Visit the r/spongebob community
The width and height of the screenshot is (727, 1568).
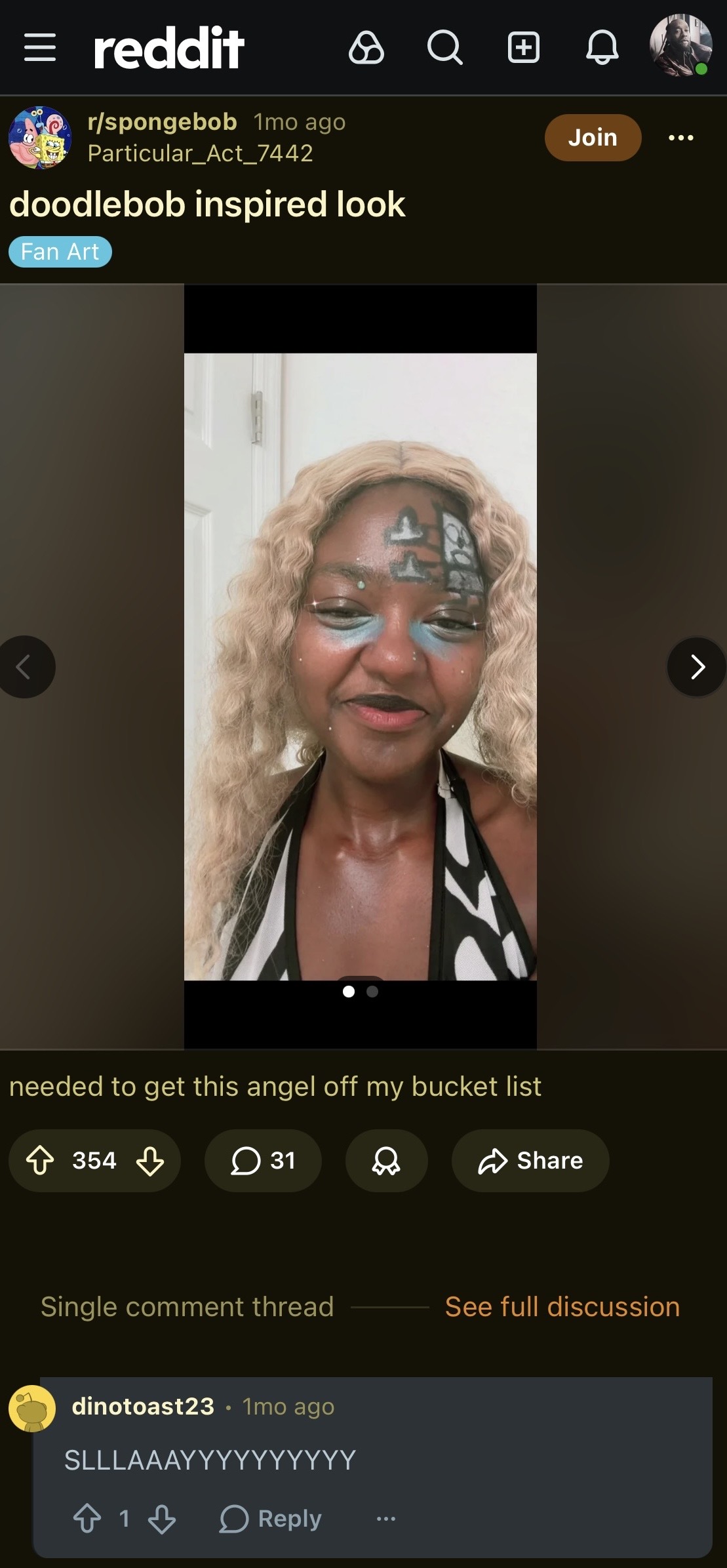point(162,122)
